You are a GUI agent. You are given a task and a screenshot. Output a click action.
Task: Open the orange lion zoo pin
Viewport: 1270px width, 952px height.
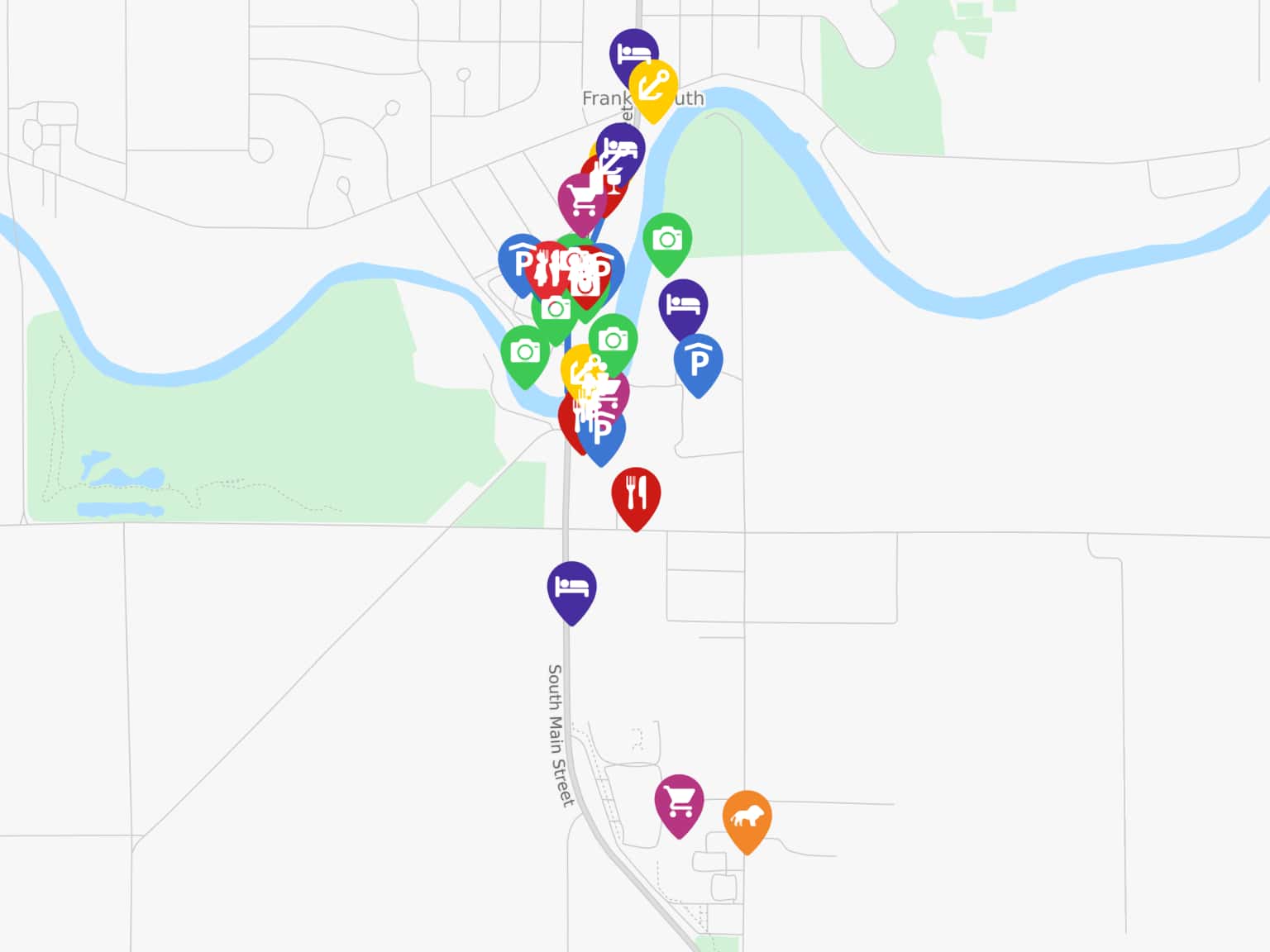[x=747, y=819]
